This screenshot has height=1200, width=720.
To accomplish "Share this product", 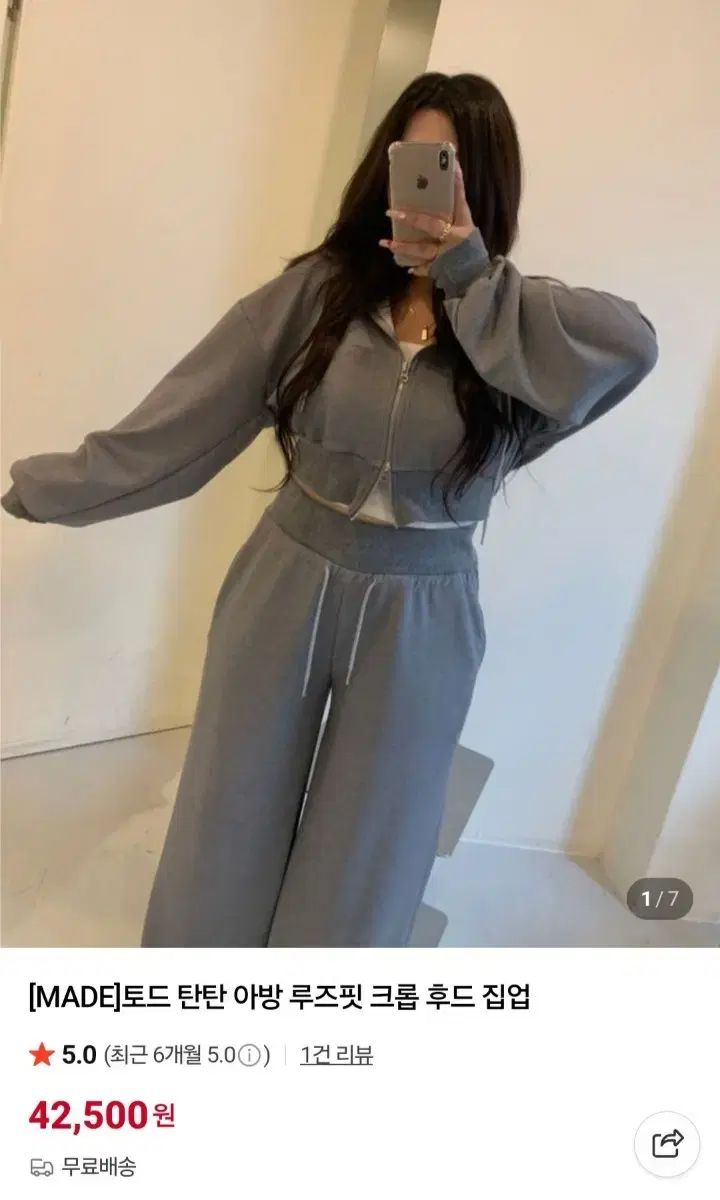I will [x=667, y=1143].
